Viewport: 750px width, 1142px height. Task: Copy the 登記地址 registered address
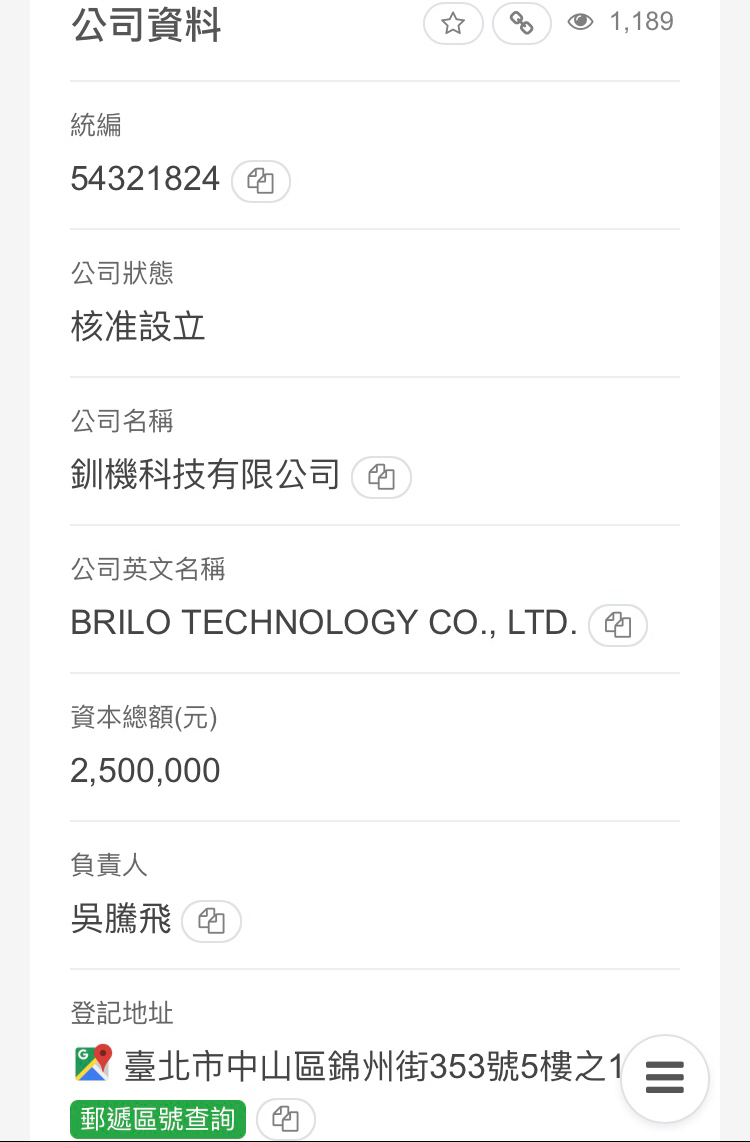coord(286,1119)
